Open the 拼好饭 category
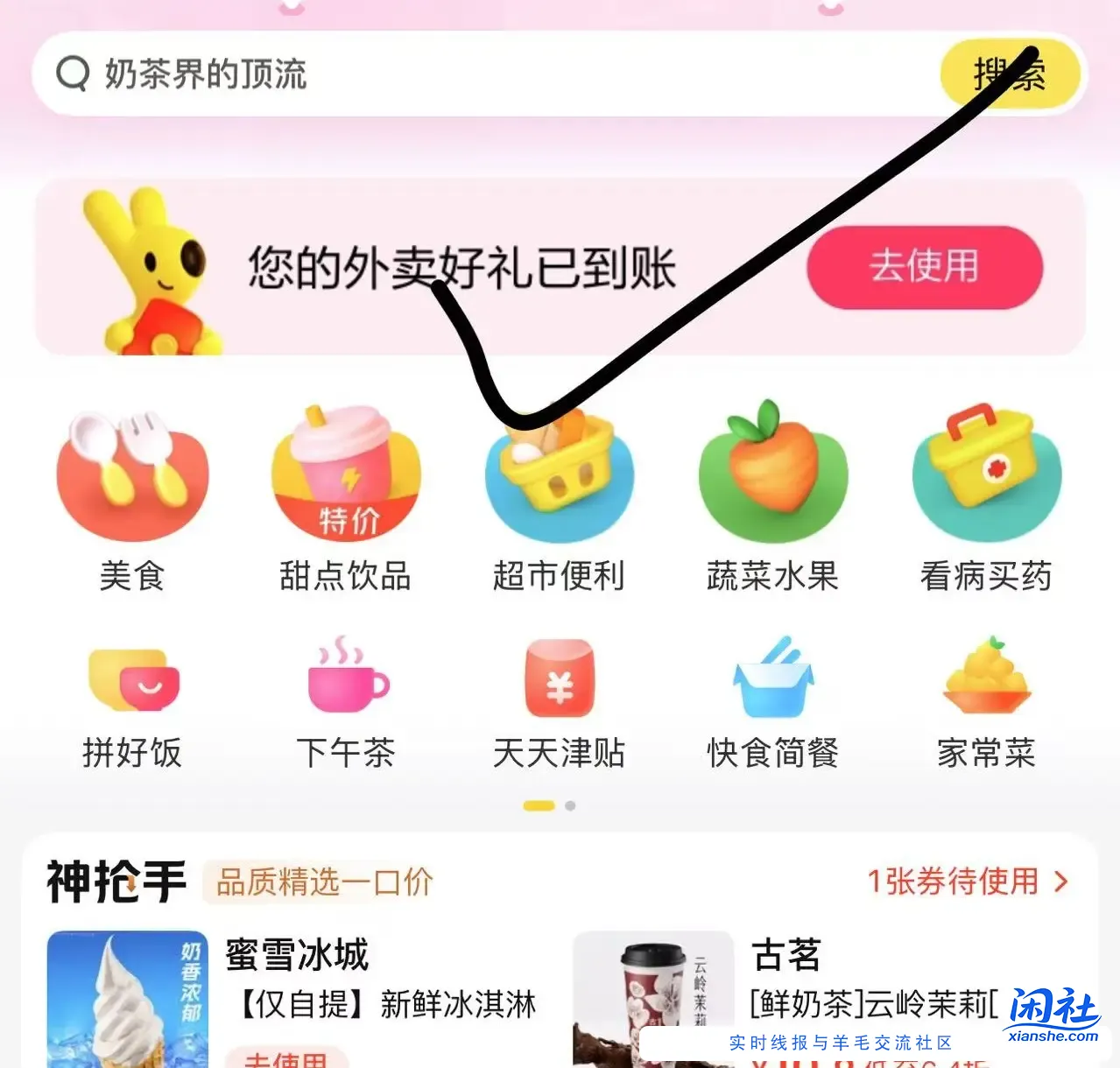 (132, 700)
